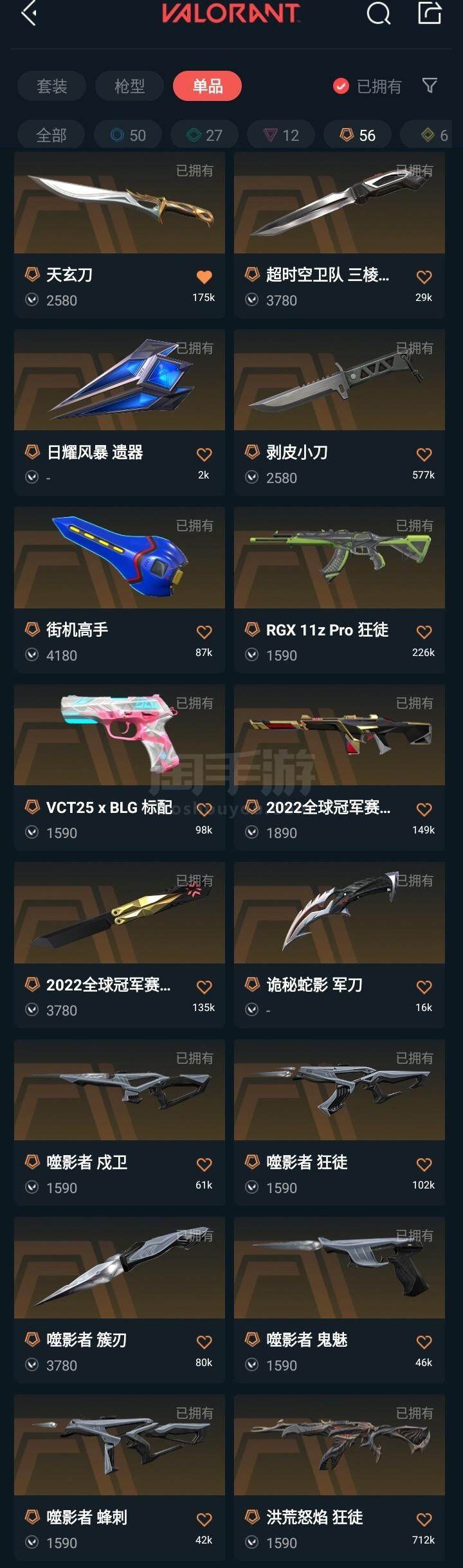This screenshot has width=463, height=1568.
Task: Like the 诡秘蛇影 军刀 skin
Action: pyautogui.click(x=424, y=987)
